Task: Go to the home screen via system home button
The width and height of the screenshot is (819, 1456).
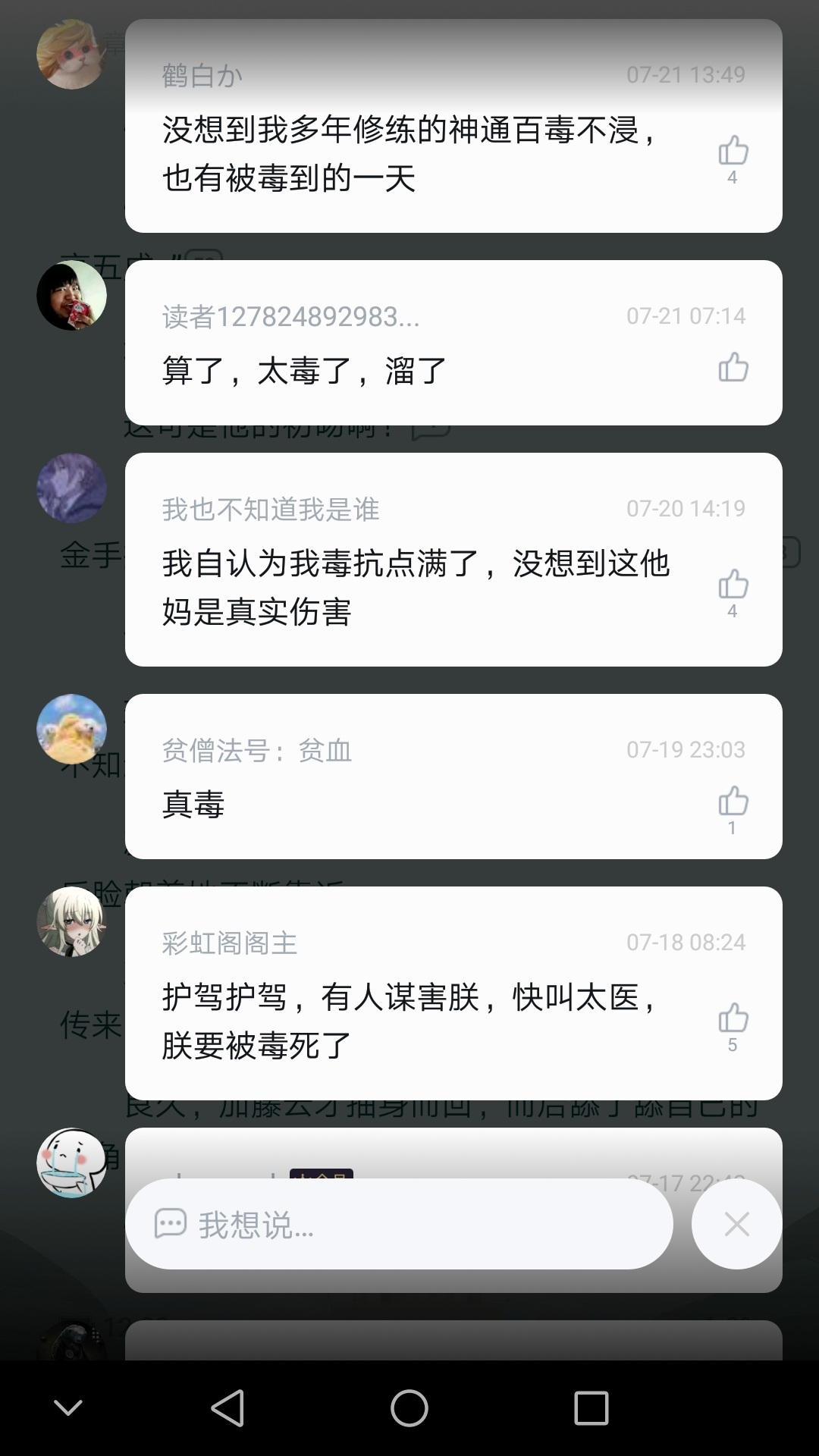Action: tap(409, 1408)
